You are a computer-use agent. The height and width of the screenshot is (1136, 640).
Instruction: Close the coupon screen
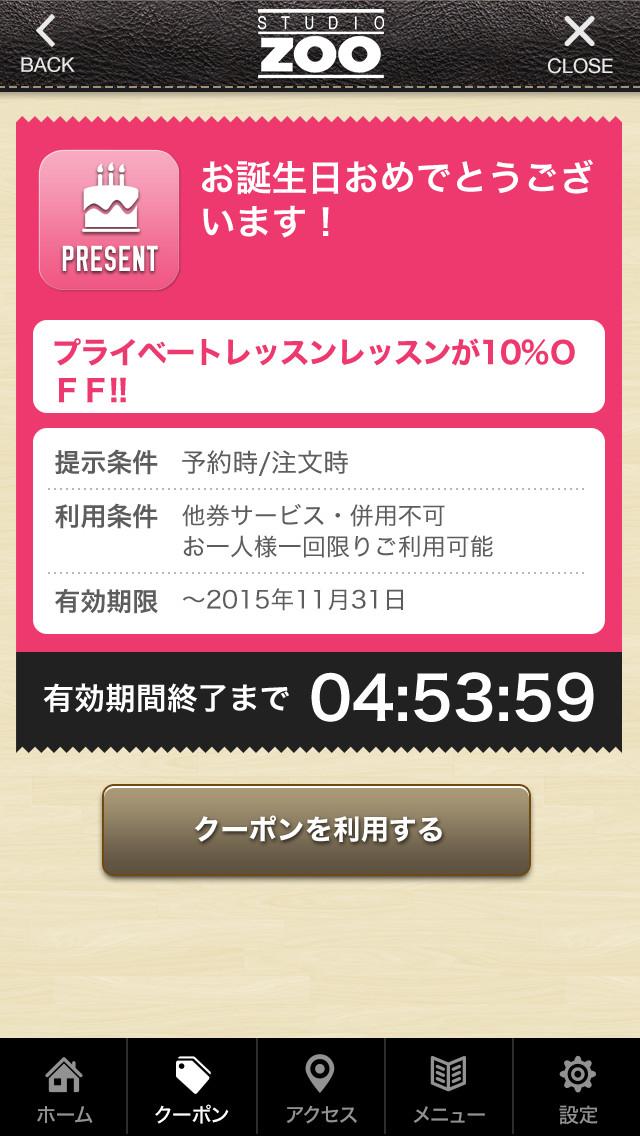point(580,45)
